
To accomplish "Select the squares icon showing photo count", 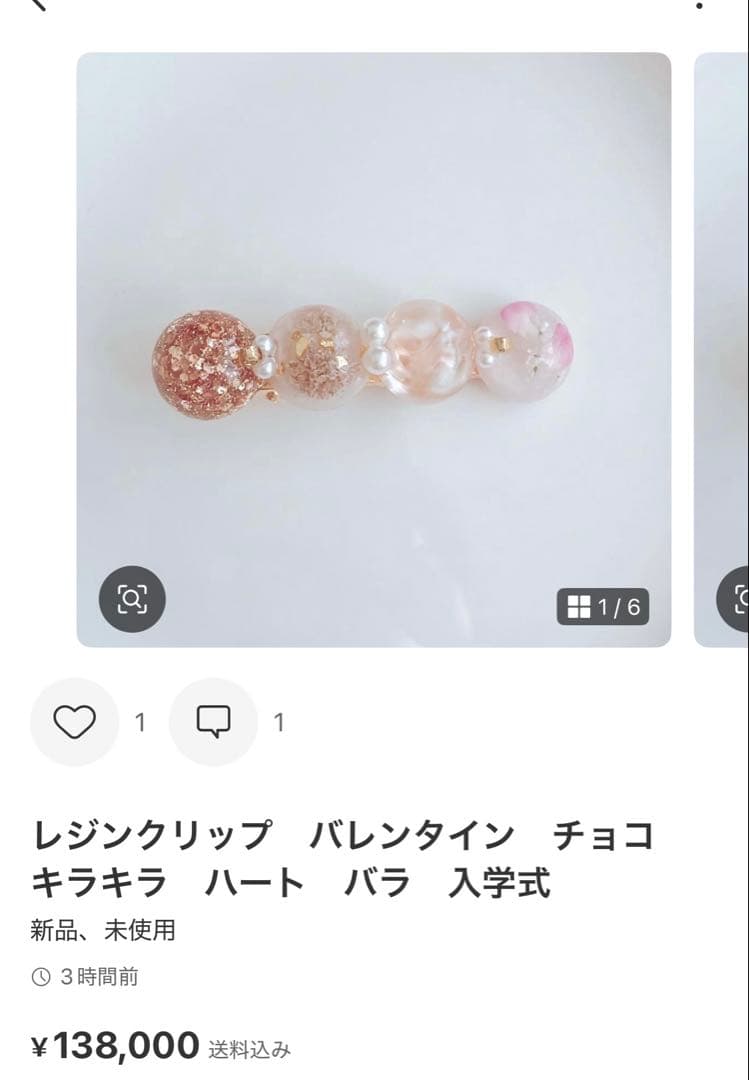I will click(x=581, y=604).
